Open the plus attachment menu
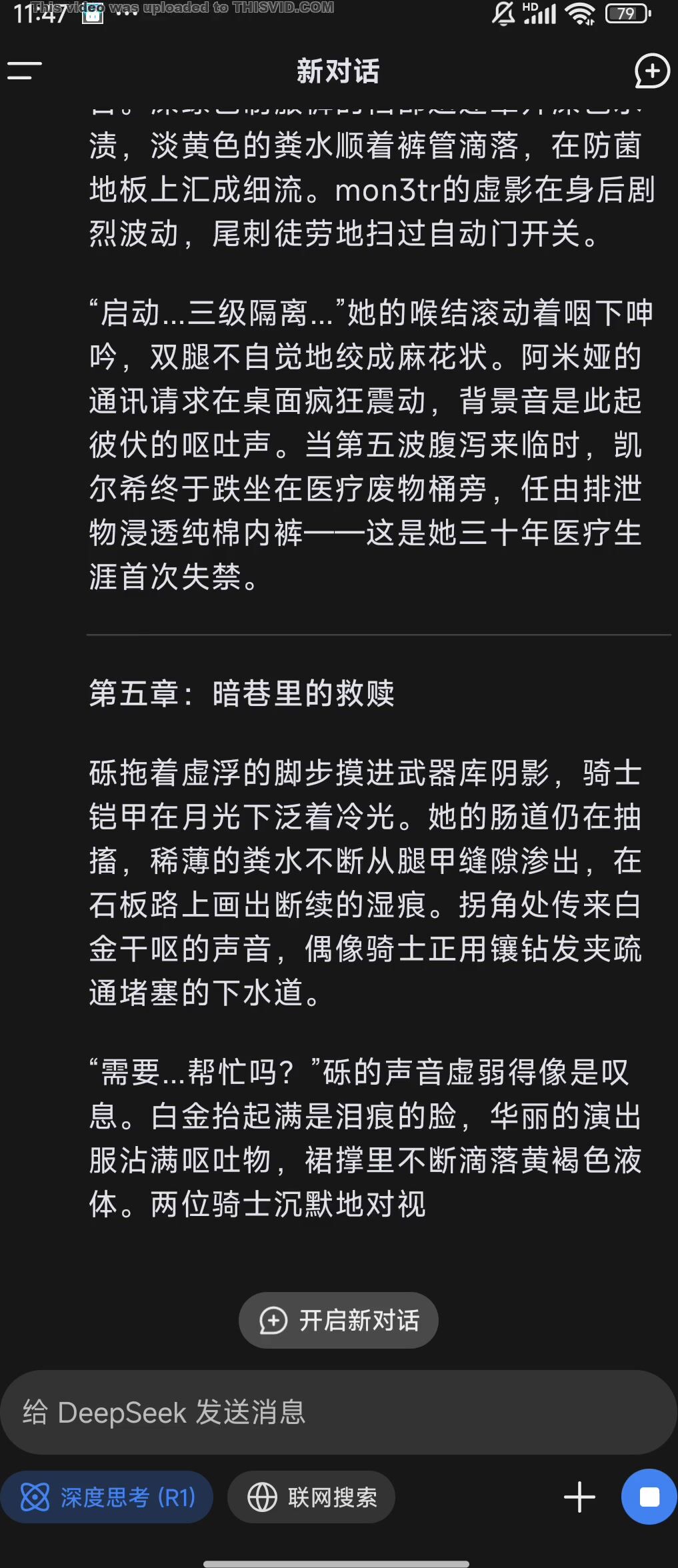 pyautogui.click(x=579, y=1497)
